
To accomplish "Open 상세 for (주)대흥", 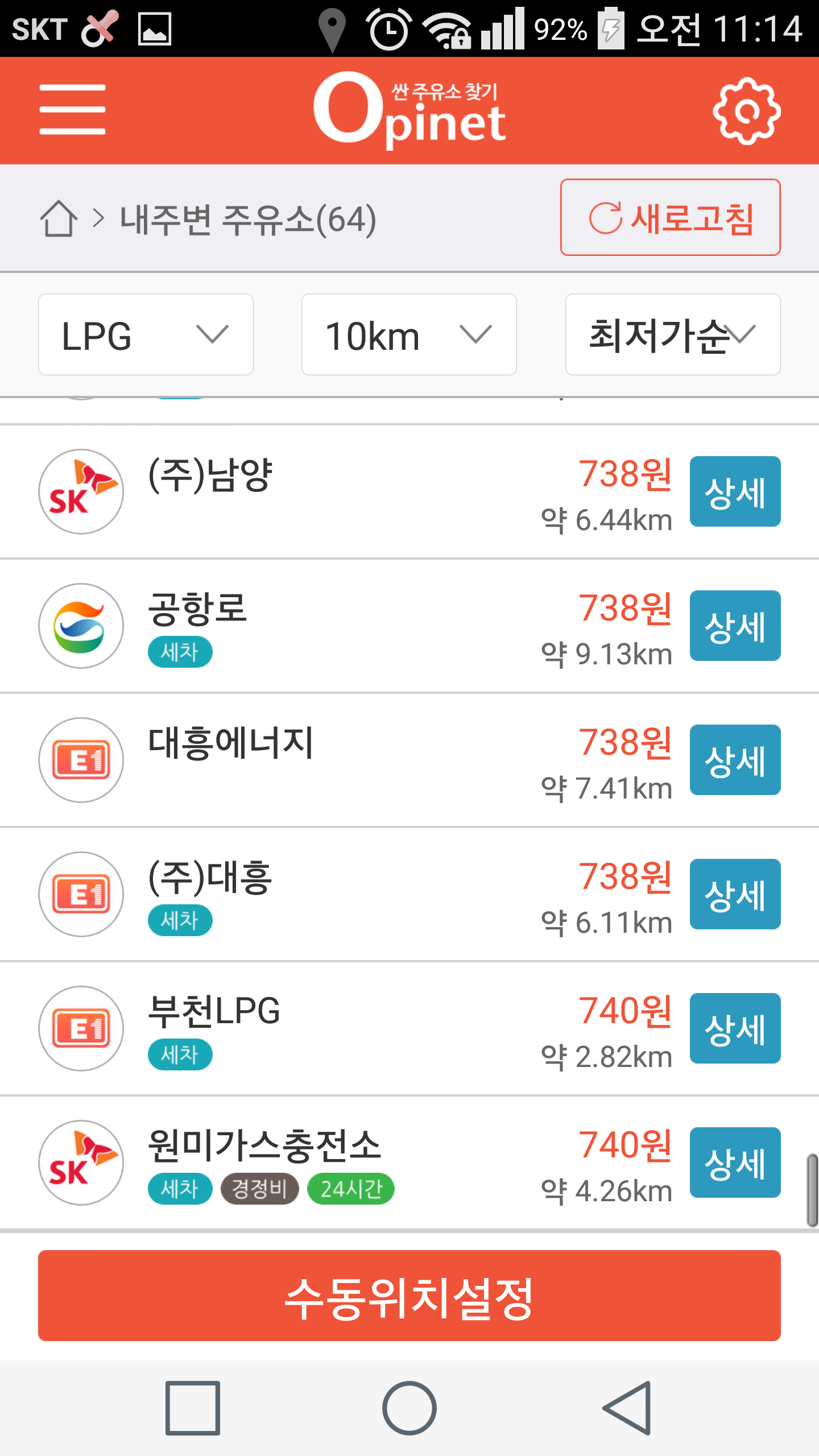I will [x=735, y=894].
